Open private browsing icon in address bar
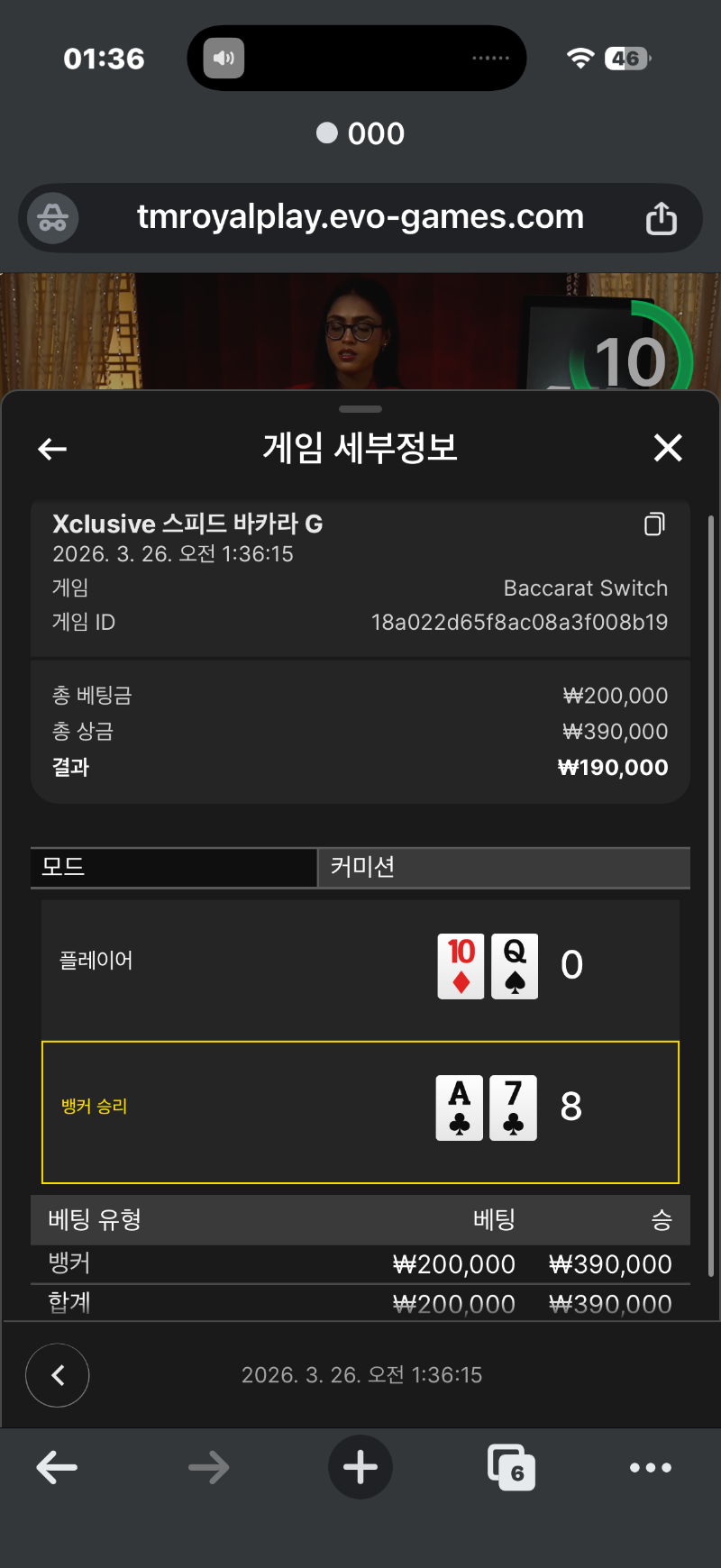 [x=53, y=218]
